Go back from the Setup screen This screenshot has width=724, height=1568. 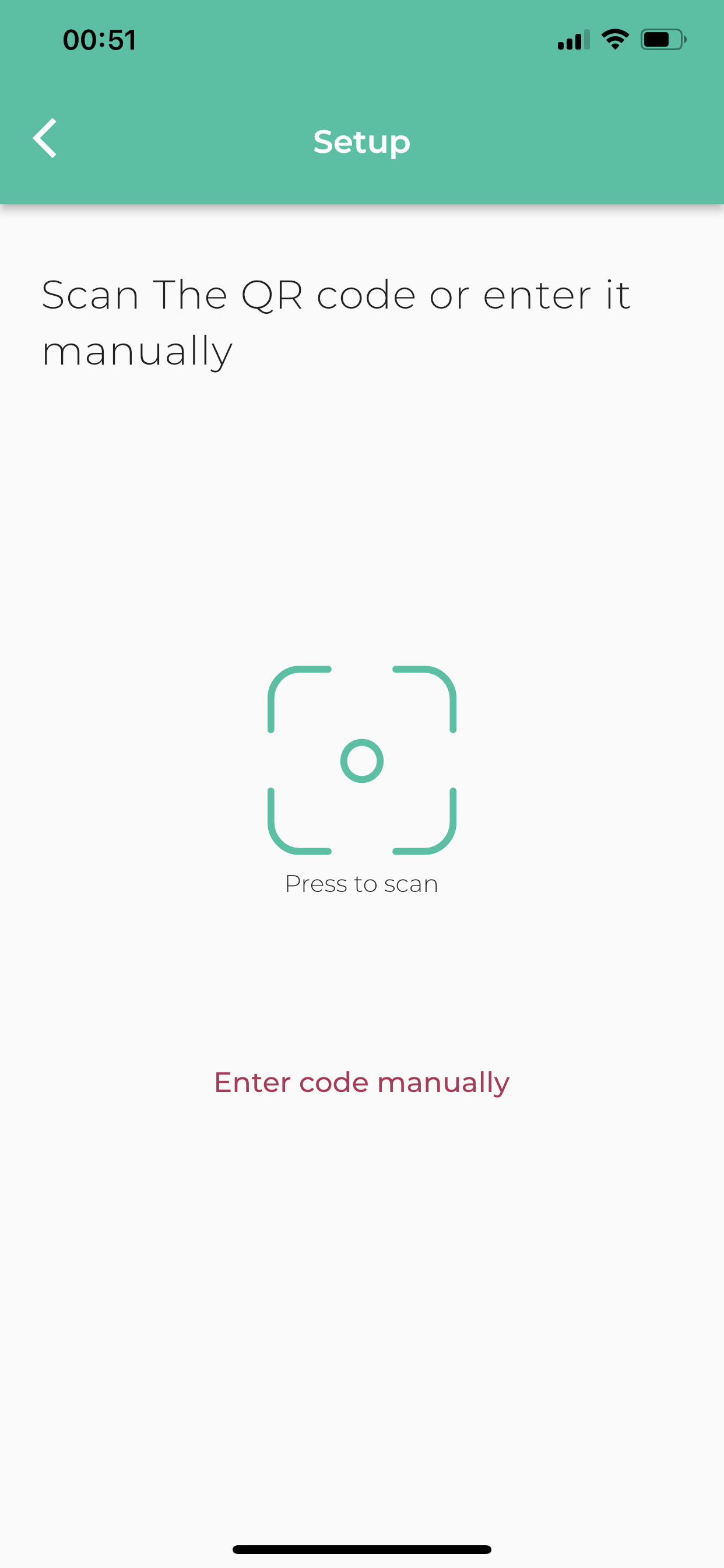tap(45, 139)
